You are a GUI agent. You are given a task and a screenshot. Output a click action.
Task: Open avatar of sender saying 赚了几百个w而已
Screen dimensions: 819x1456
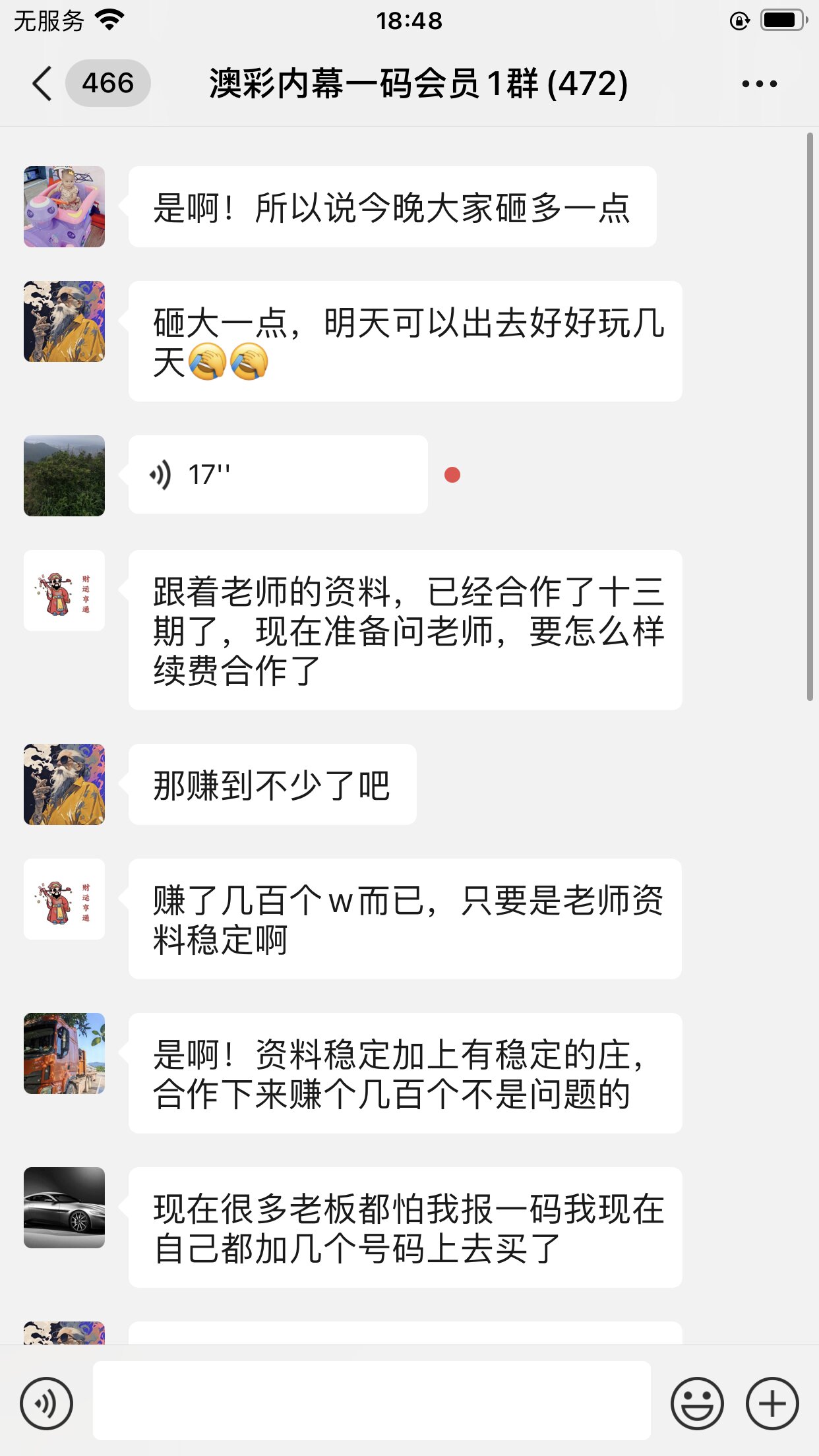pos(64,899)
